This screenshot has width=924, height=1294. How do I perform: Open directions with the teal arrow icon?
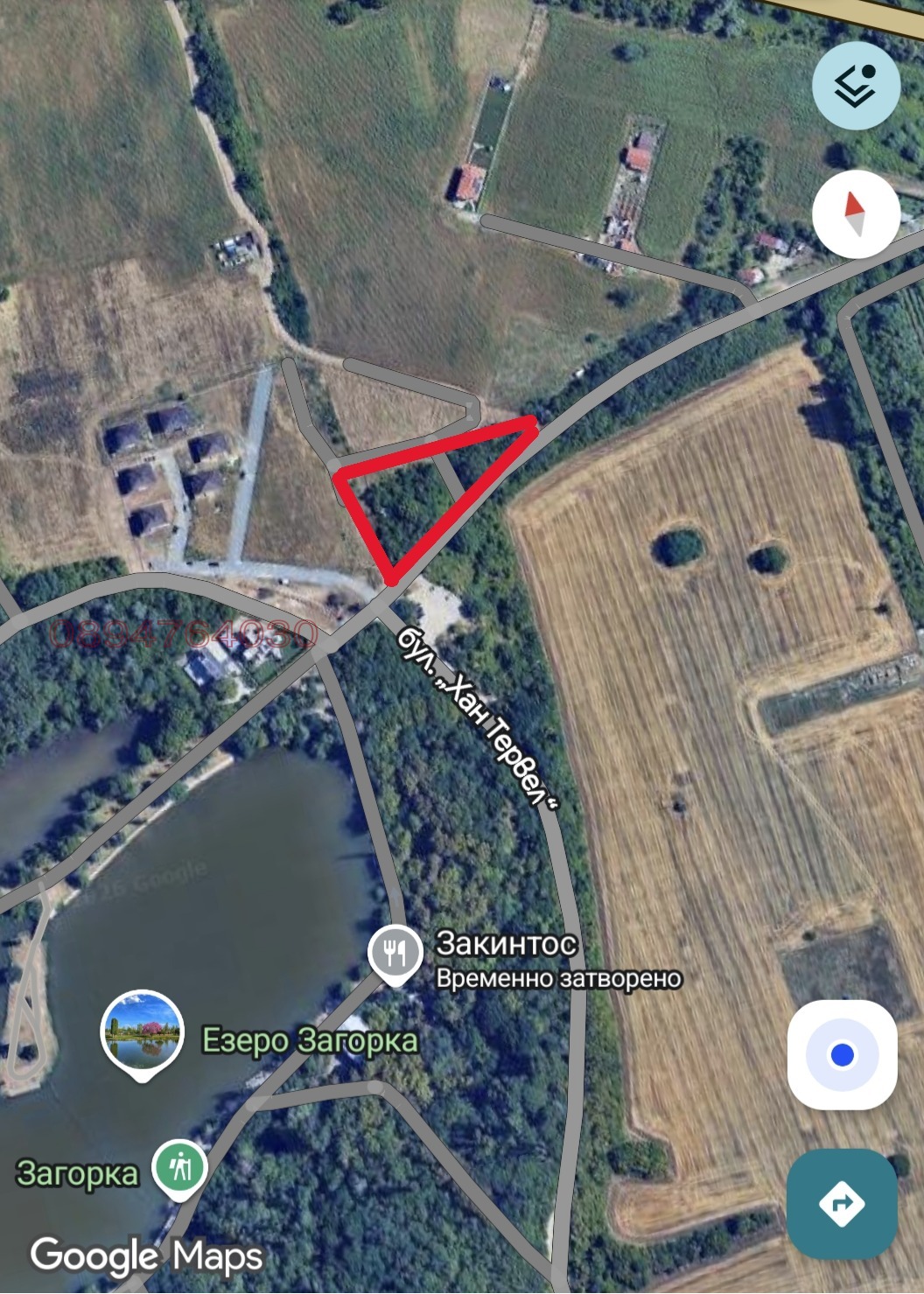843,1202
